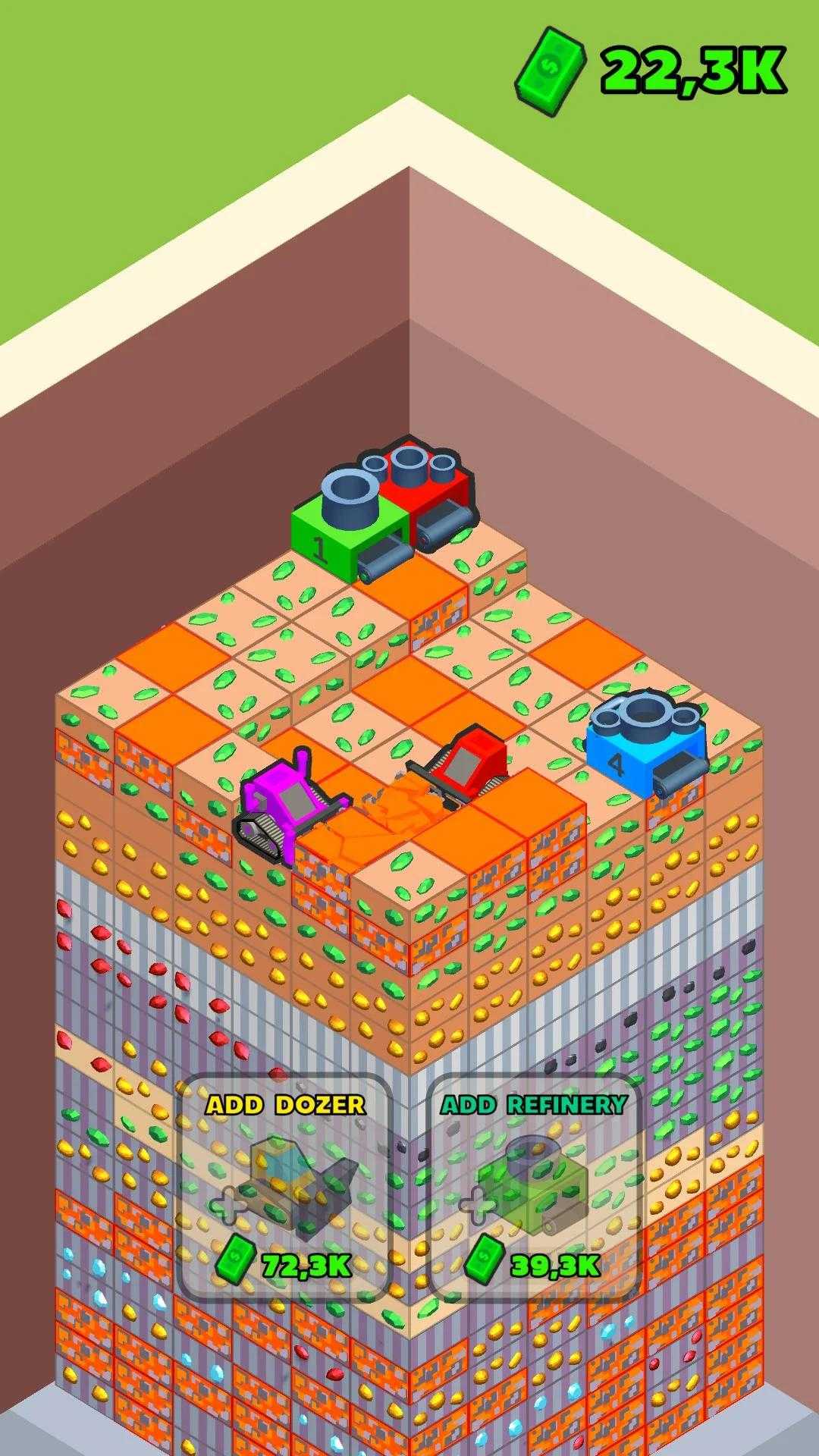Viewport: 819px width, 1456px height.
Task: Select the blue refinery numbered 4
Action: point(645,743)
